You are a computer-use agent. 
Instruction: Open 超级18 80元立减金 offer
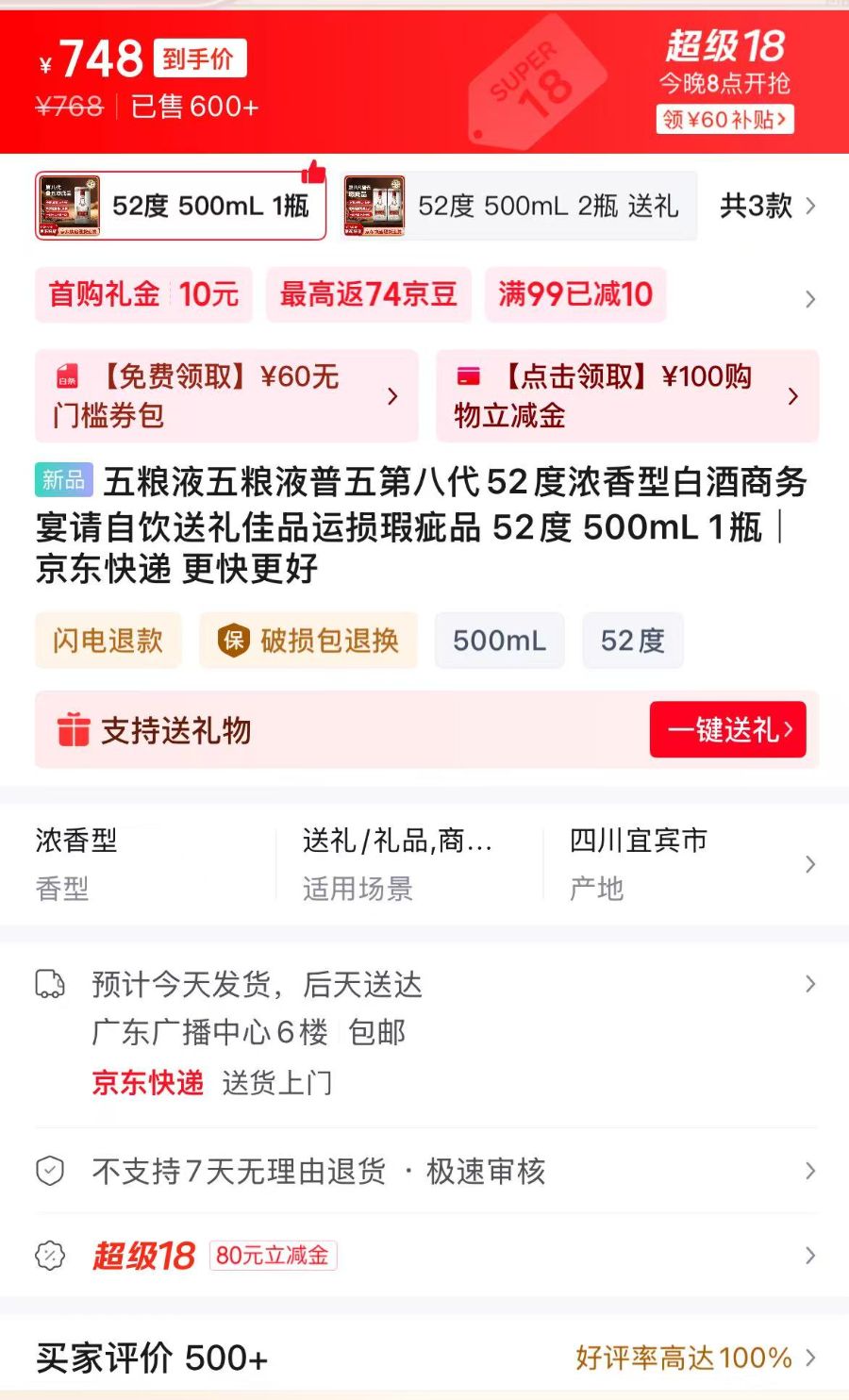tap(424, 1256)
